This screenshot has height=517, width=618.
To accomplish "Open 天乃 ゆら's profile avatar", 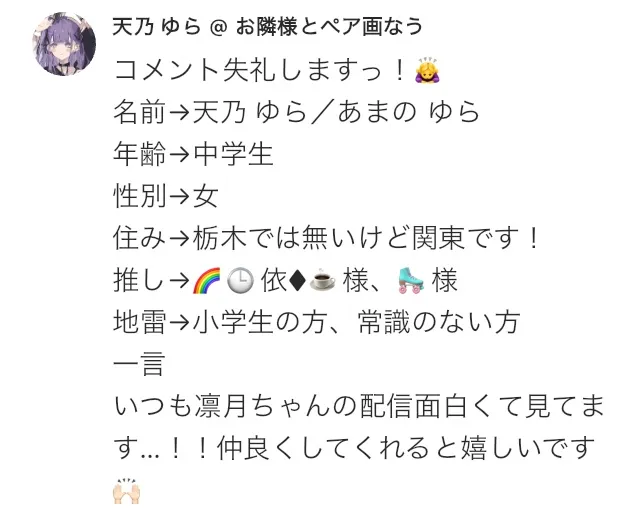I will click(x=65, y=44).
